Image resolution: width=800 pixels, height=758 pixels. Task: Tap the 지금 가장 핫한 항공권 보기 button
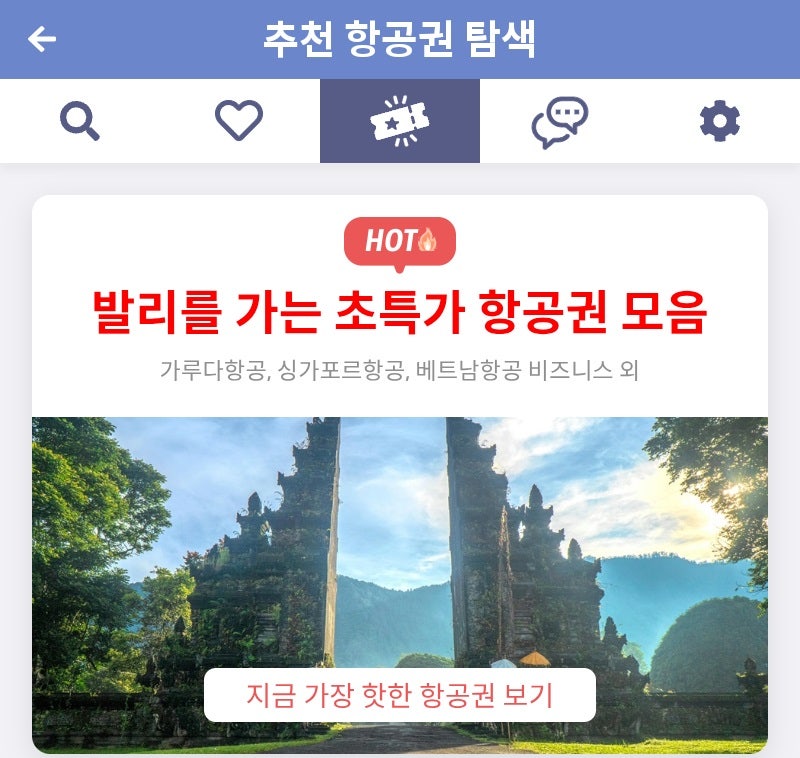(x=399, y=695)
